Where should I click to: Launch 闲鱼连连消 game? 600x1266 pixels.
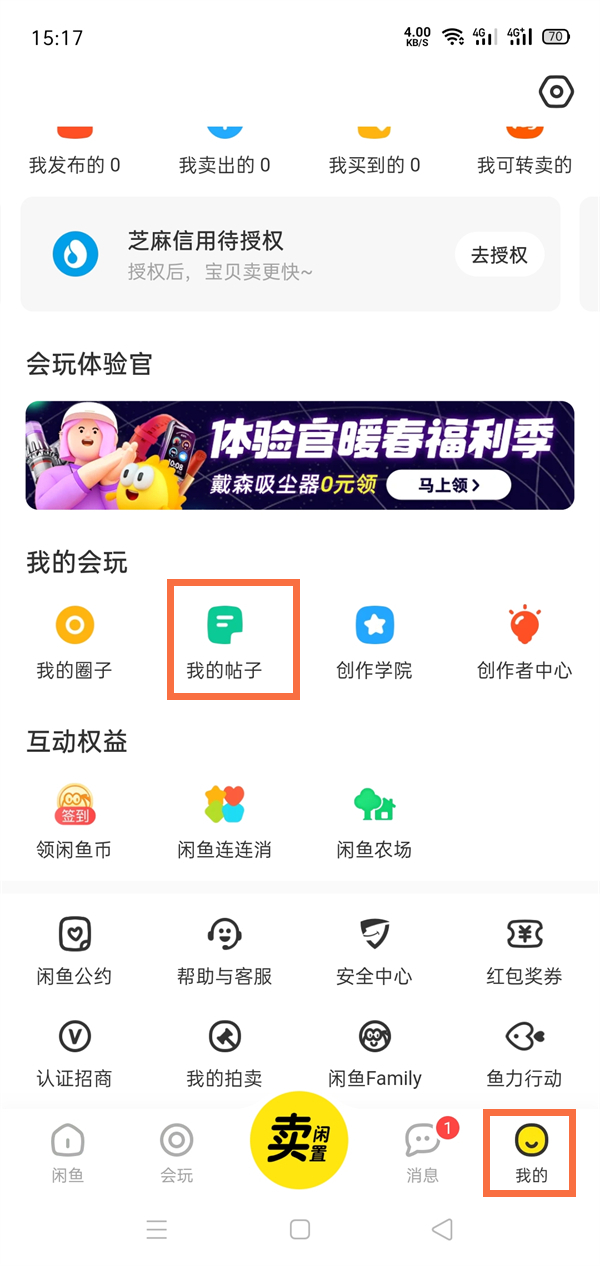224,822
